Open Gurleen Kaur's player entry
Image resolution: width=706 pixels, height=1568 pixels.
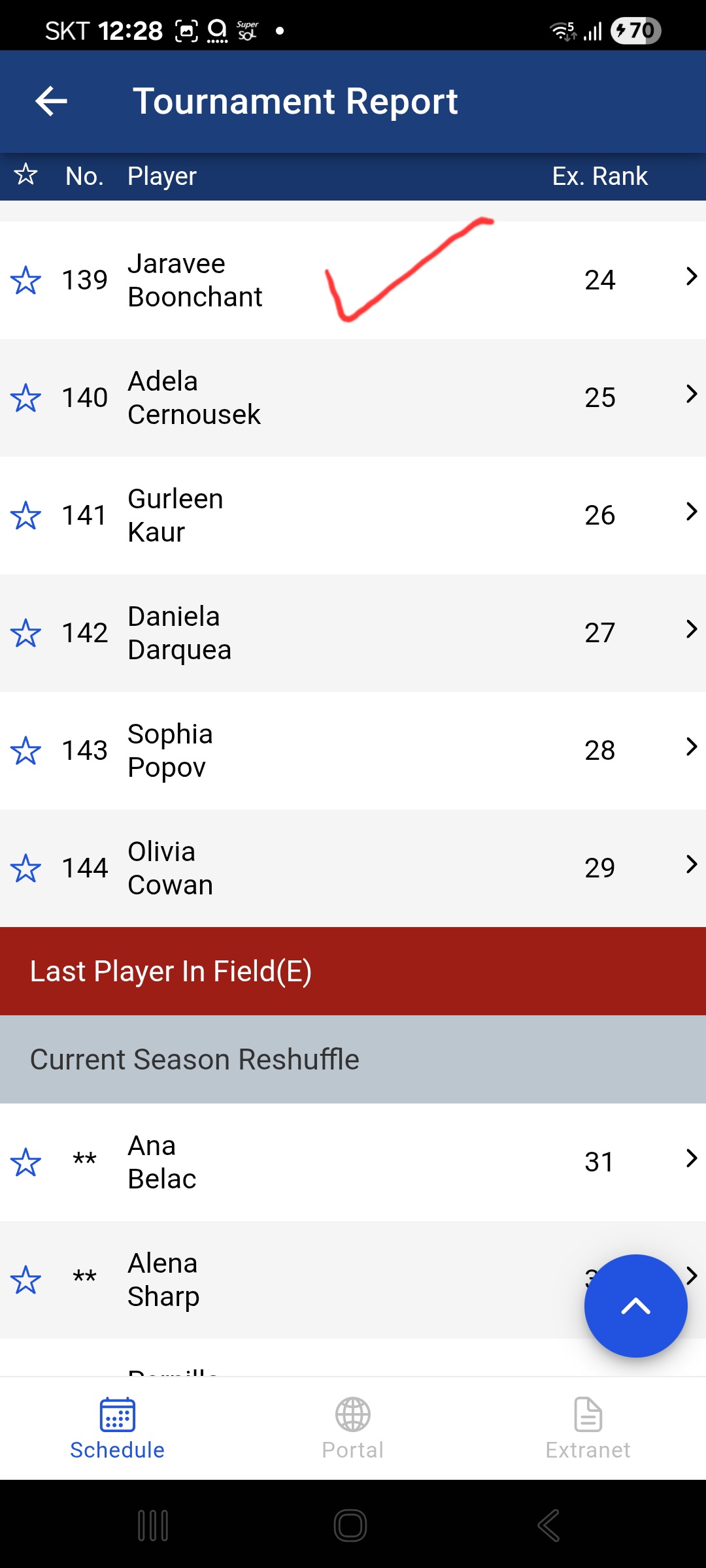pos(353,515)
